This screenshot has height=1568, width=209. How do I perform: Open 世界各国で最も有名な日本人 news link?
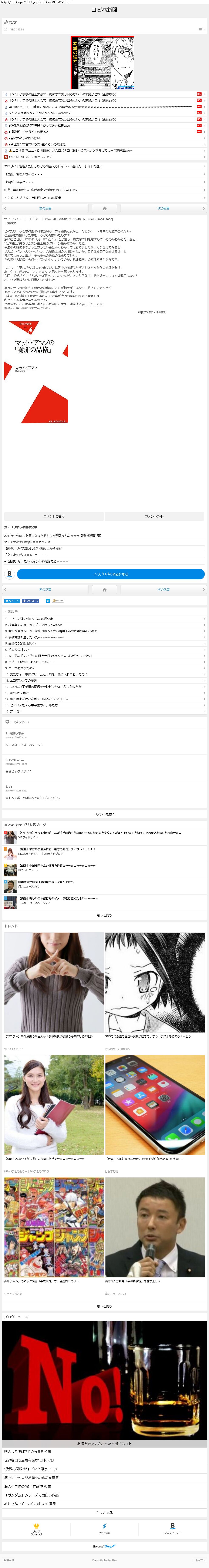coord(30,1460)
